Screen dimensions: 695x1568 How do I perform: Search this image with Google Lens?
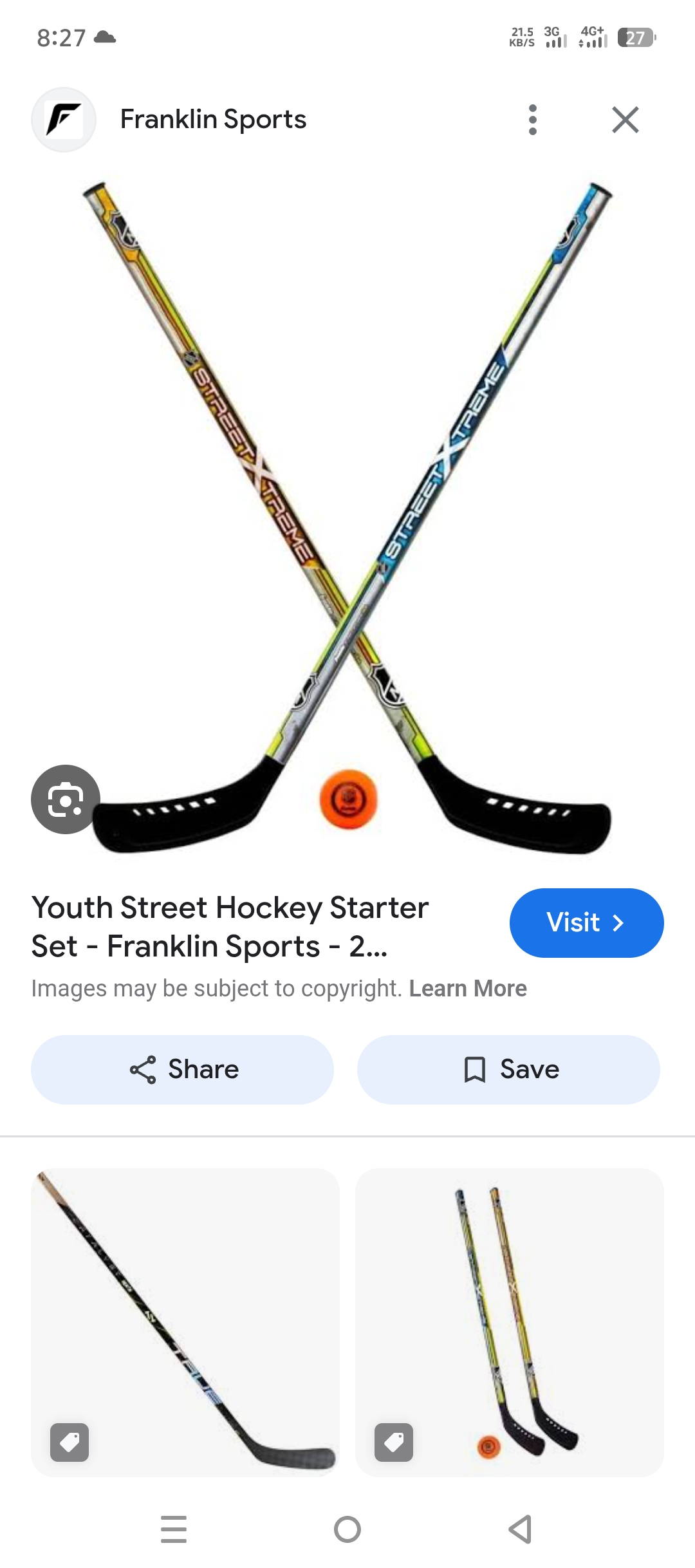(x=66, y=799)
